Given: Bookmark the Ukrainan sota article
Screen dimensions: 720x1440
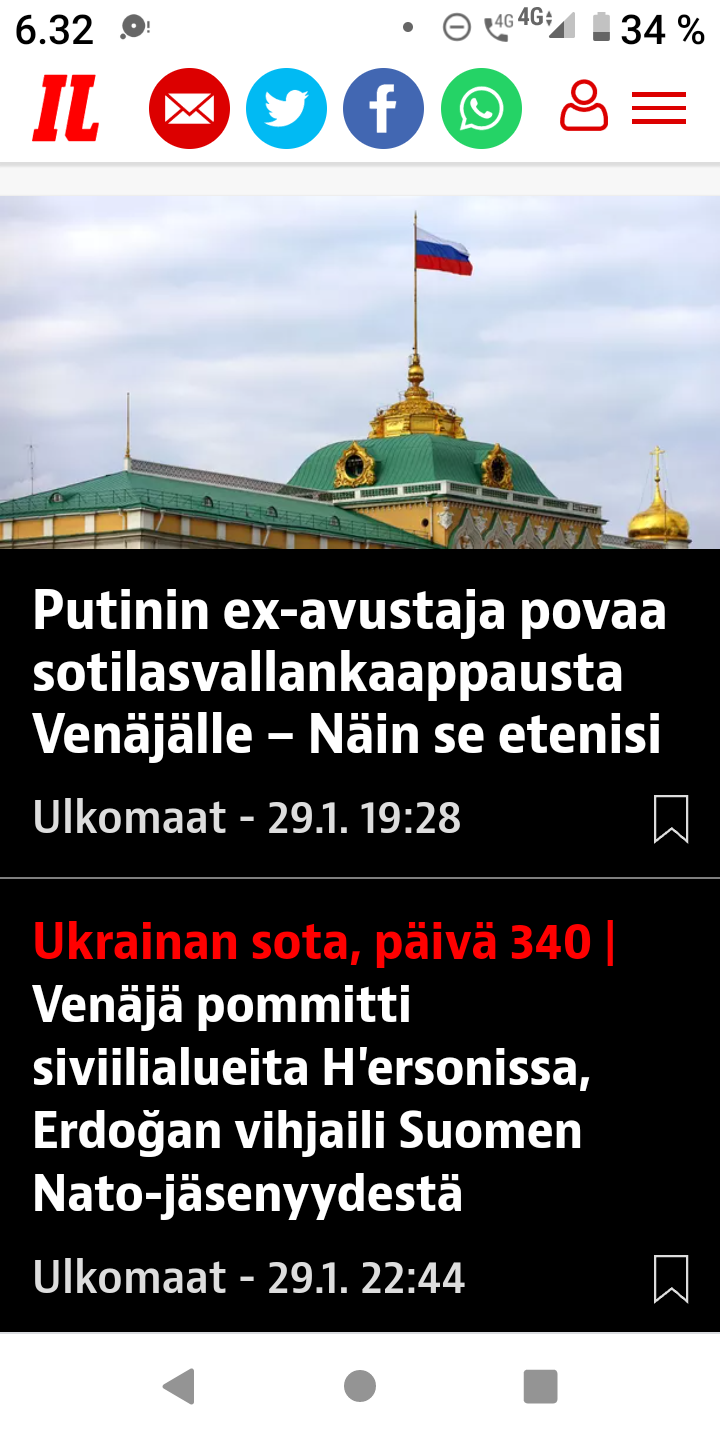Looking at the screenshot, I should tap(671, 1279).
